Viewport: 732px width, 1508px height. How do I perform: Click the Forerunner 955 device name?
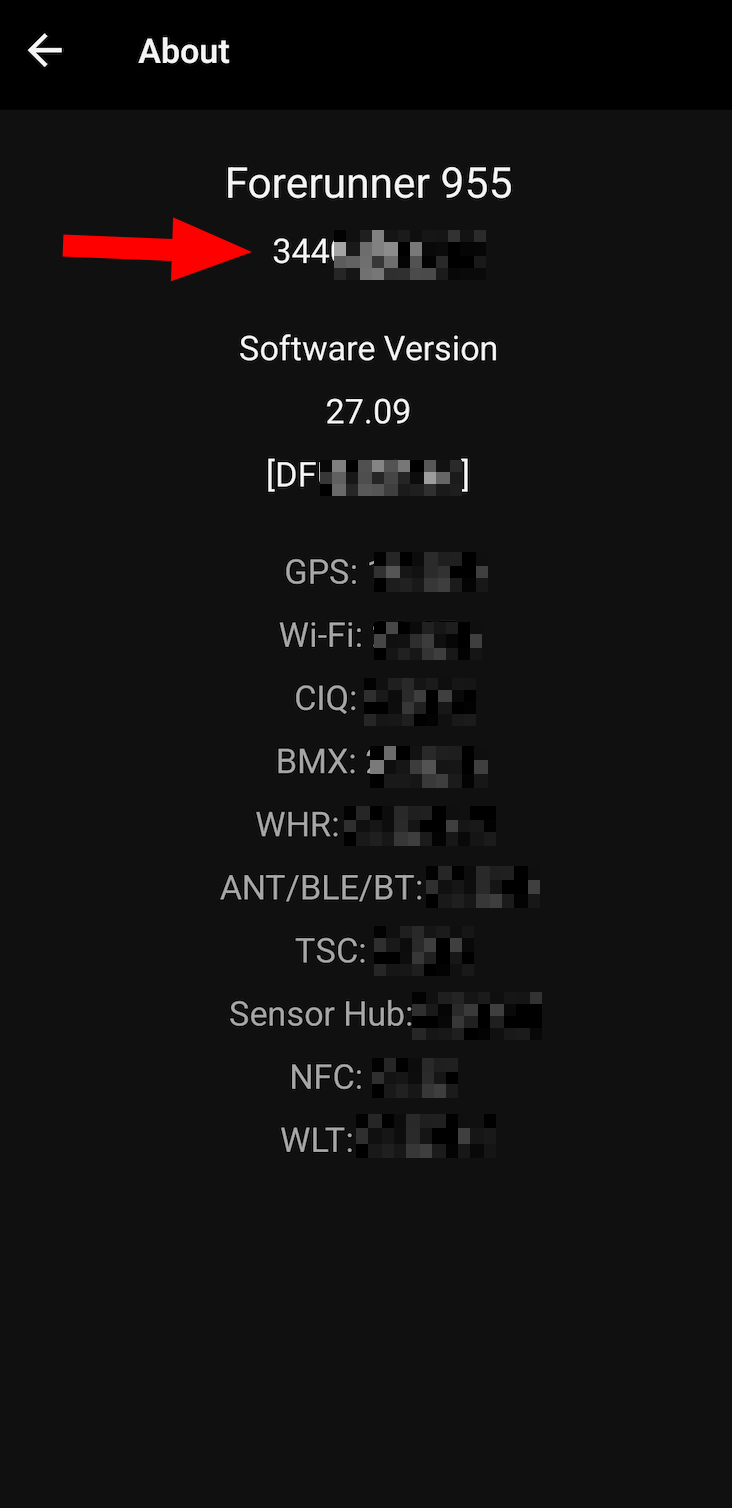(369, 183)
